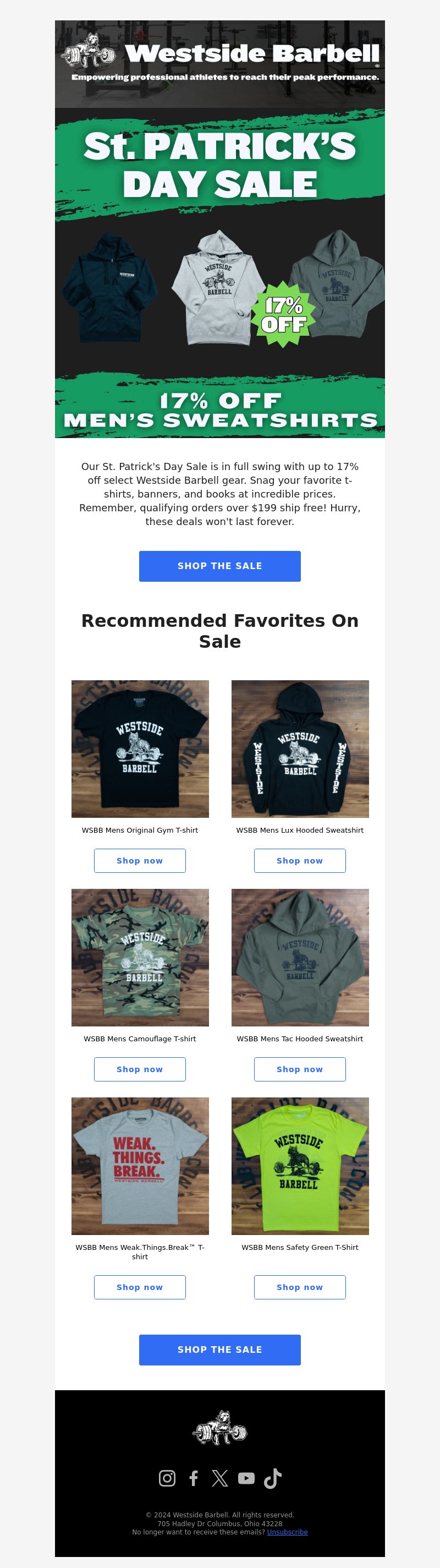Go to the YouTube channel icon
Viewport: 440px width, 1568px height.
pyautogui.click(x=246, y=1478)
